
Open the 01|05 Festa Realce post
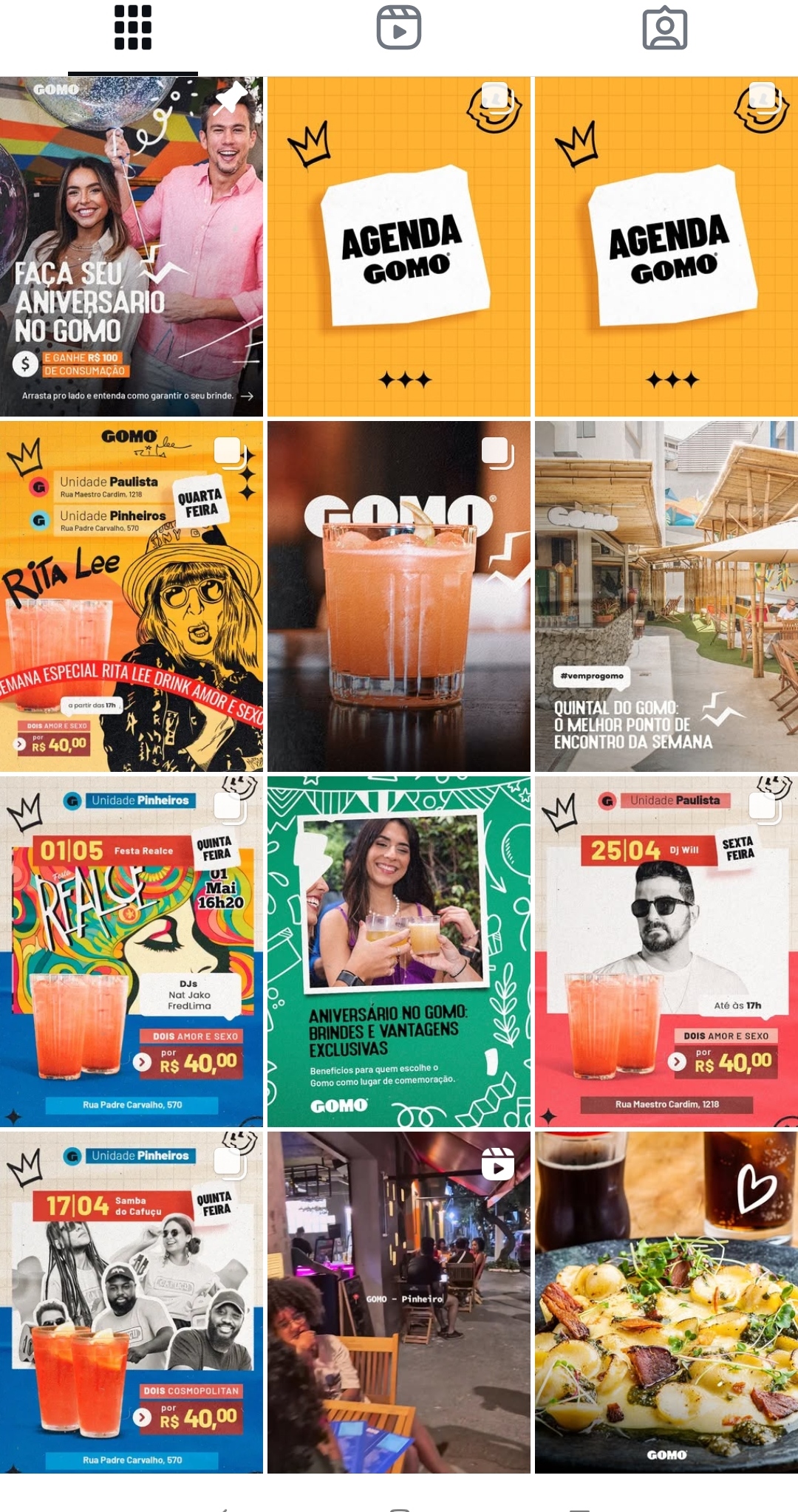point(132,951)
